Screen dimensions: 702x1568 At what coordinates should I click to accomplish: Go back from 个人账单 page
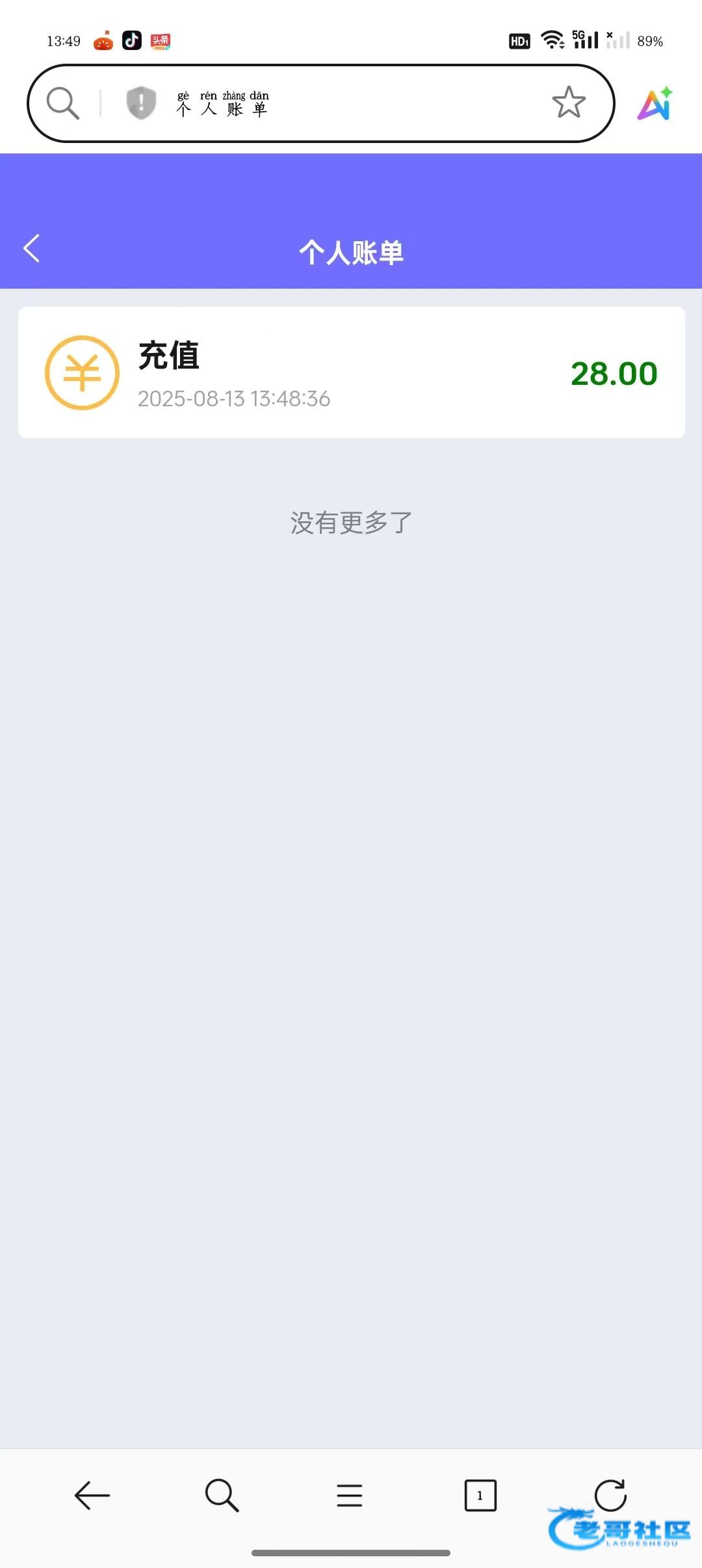point(31,248)
